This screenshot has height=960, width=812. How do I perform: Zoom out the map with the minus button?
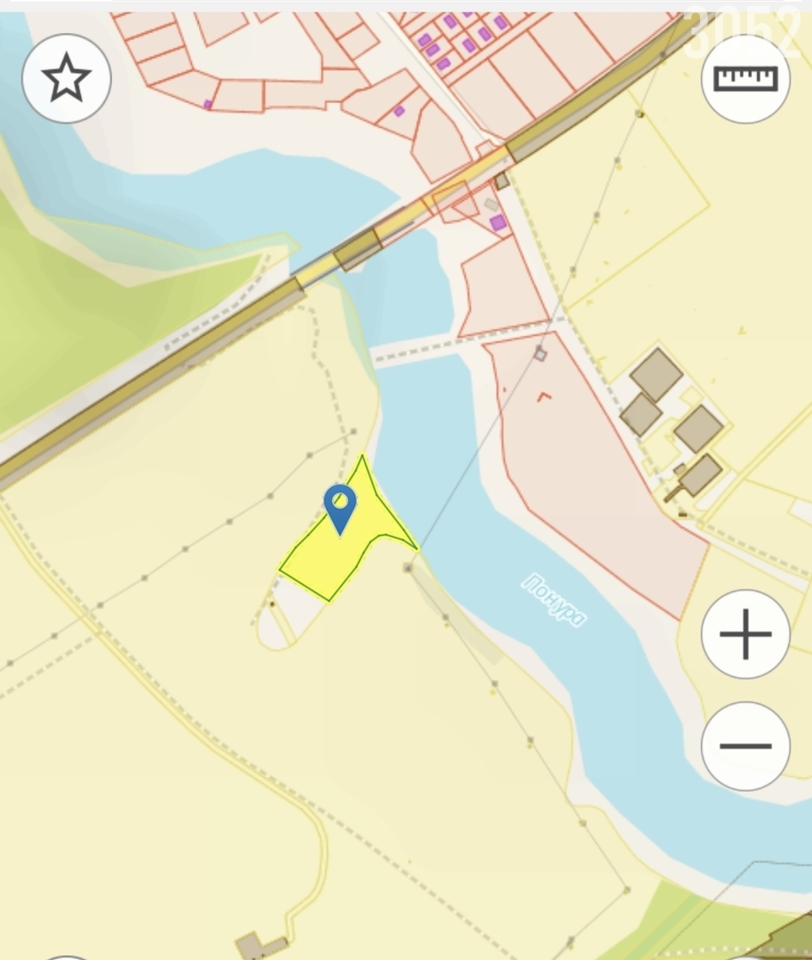click(x=746, y=746)
